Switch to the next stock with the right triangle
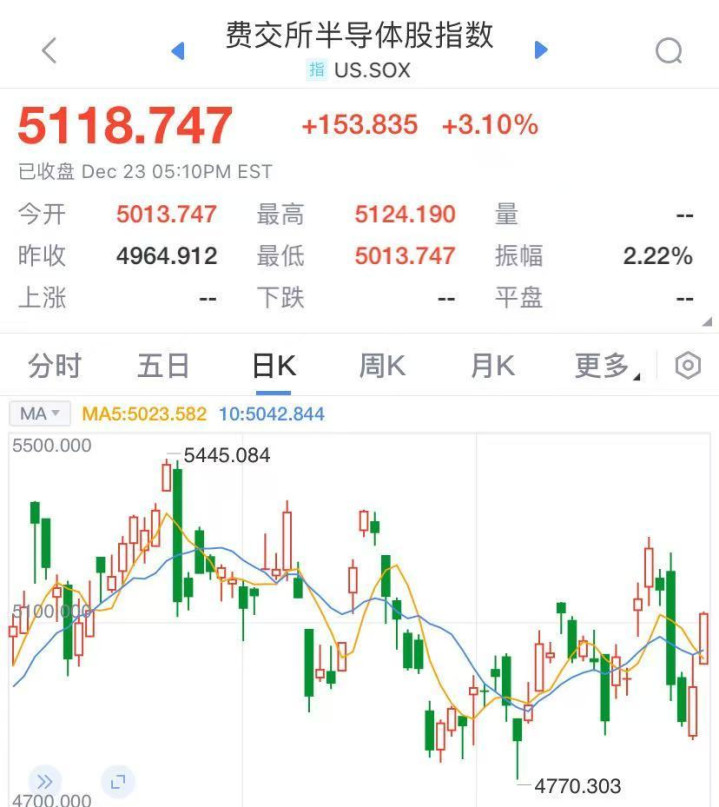The width and height of the screenshot is (719, 807). pyautogui.click(x=541, y=50)
